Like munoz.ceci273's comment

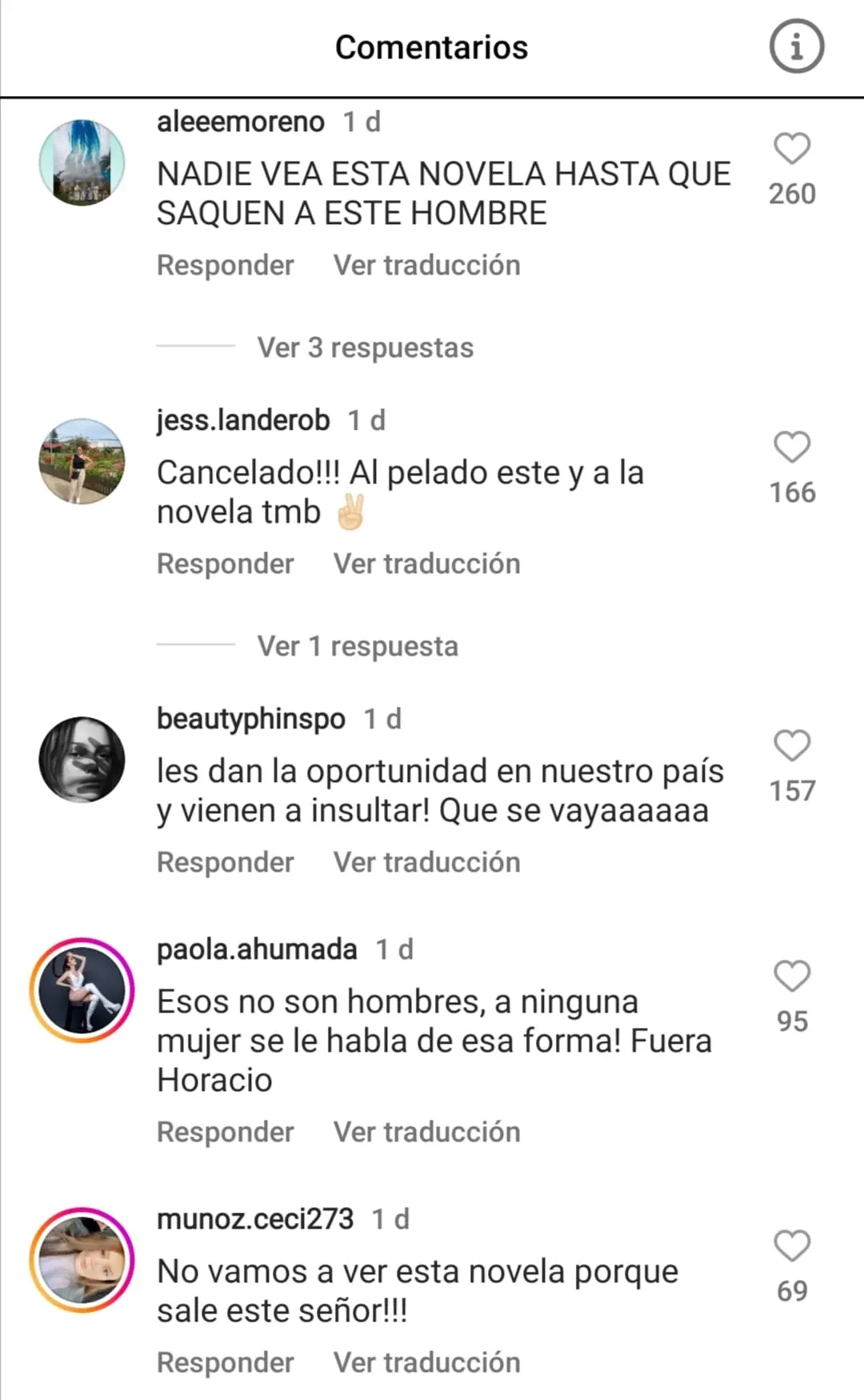(x=791, y=1246)
